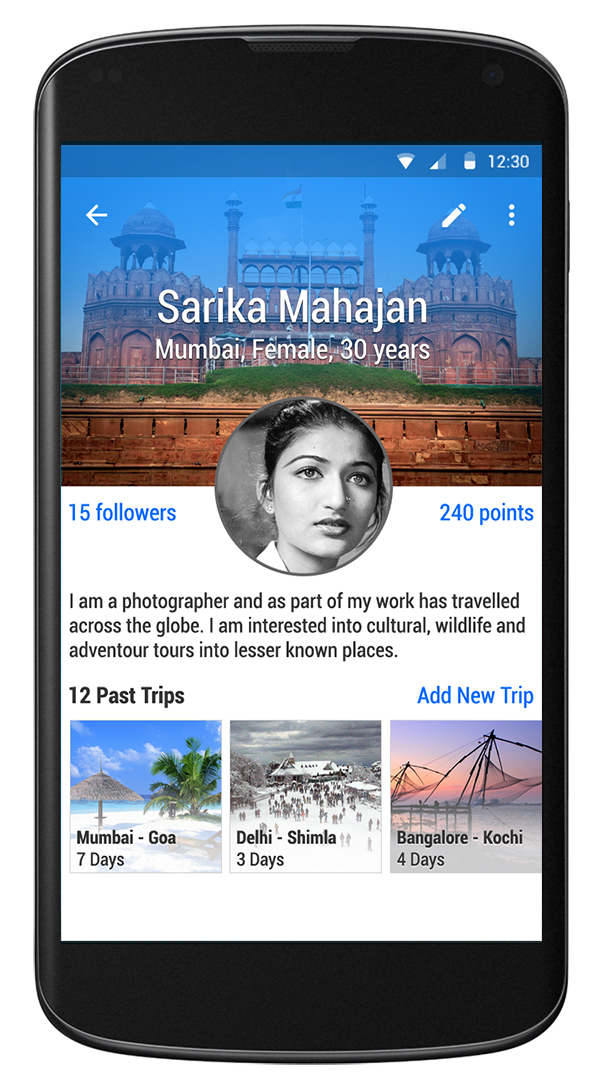Go back using the arrow icon

coord(96,215)
